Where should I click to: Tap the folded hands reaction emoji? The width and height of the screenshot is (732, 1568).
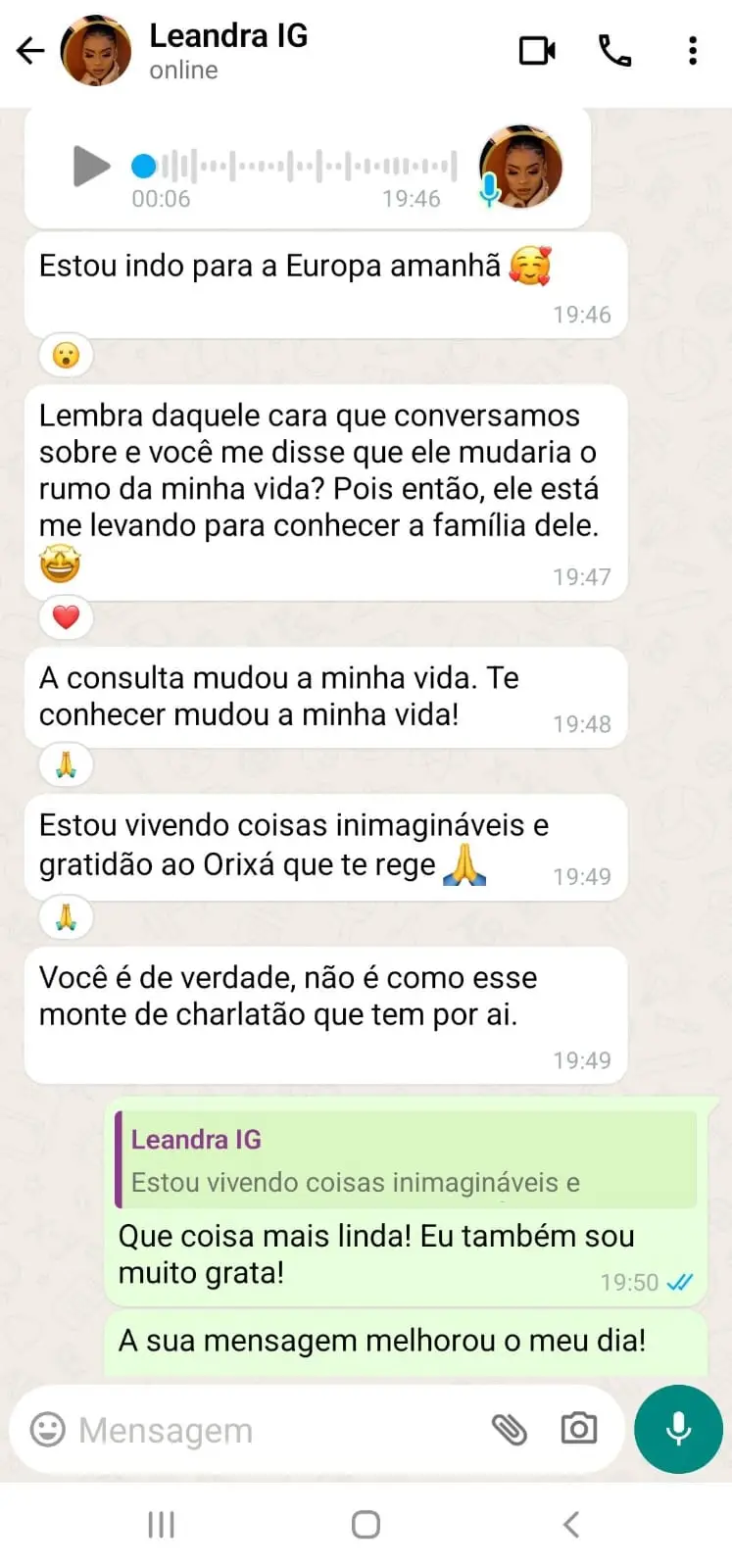(65, 763)
